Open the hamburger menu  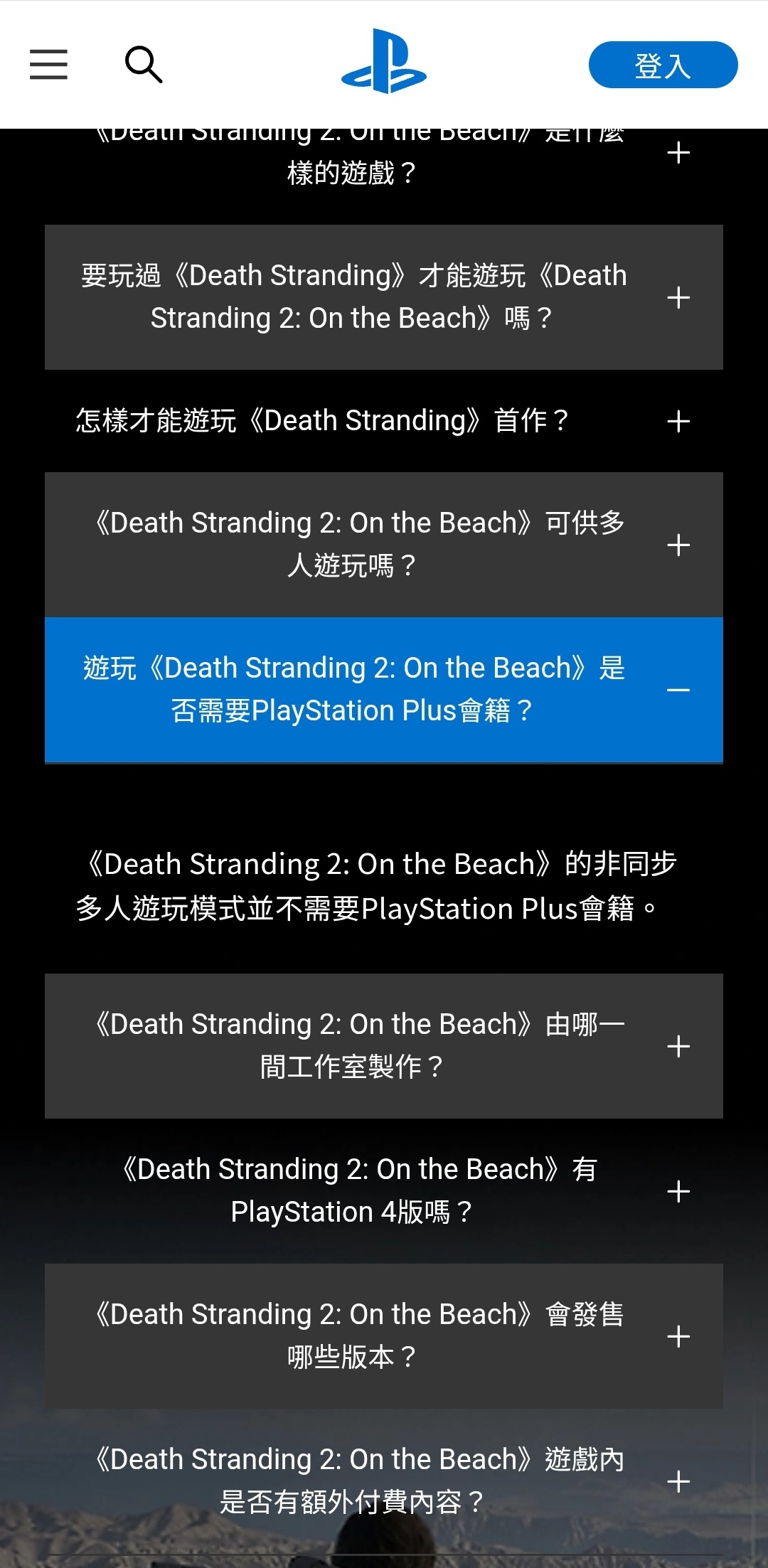(48, 65)
